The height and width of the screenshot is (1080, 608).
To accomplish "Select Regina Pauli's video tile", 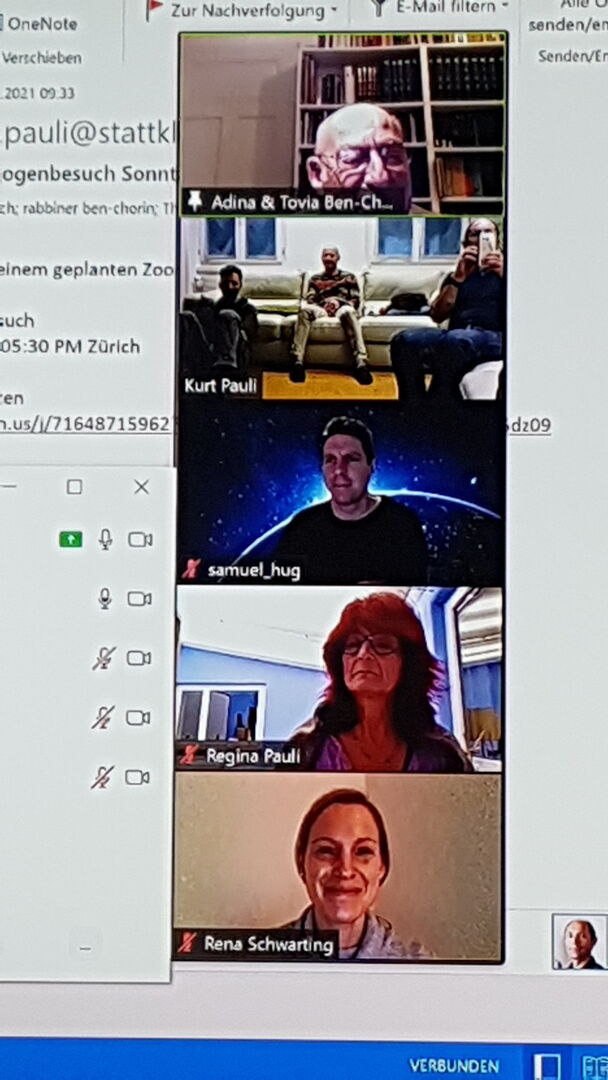I will tap(340, 678).
